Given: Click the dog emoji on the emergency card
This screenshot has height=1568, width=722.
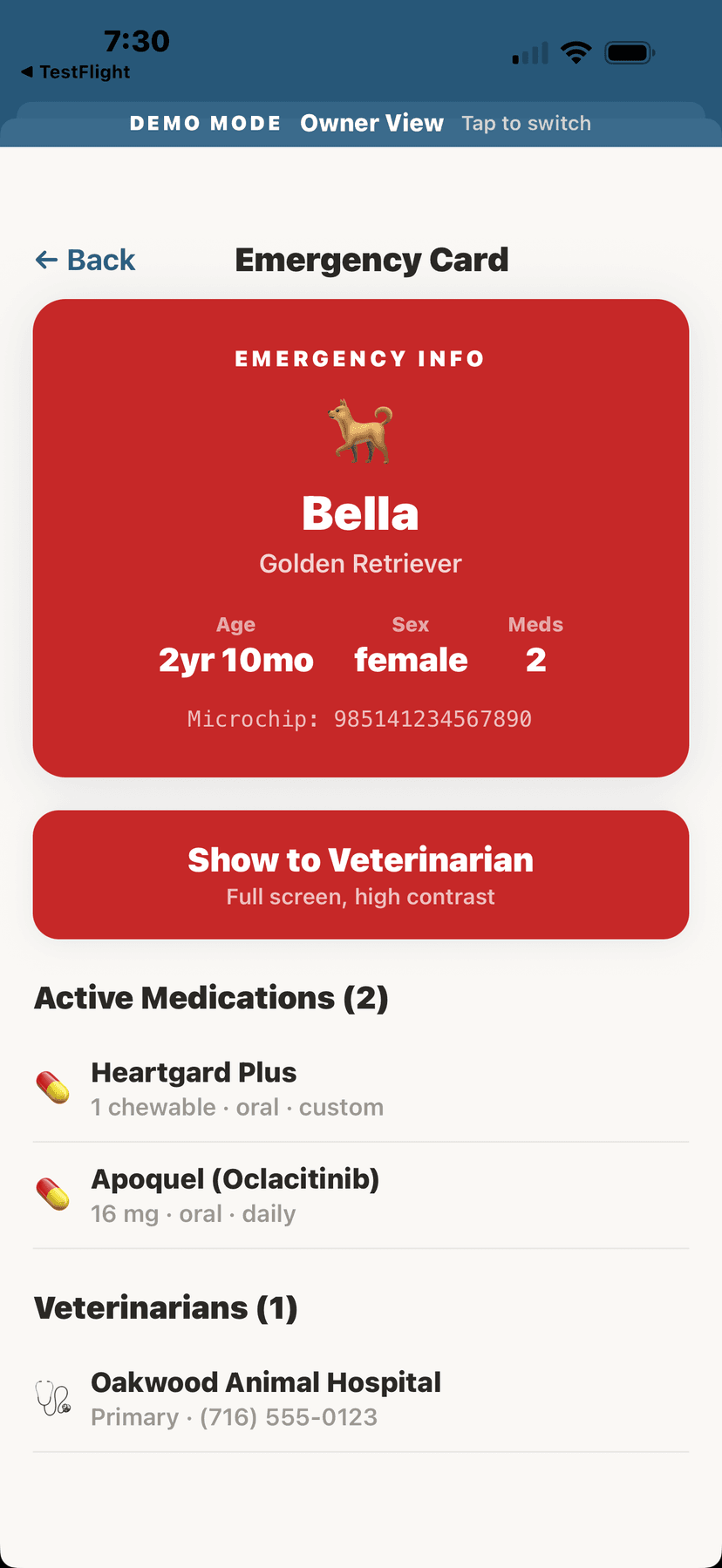Looking at the screenshot, I should pyautogui.click(x=361, y=431).
